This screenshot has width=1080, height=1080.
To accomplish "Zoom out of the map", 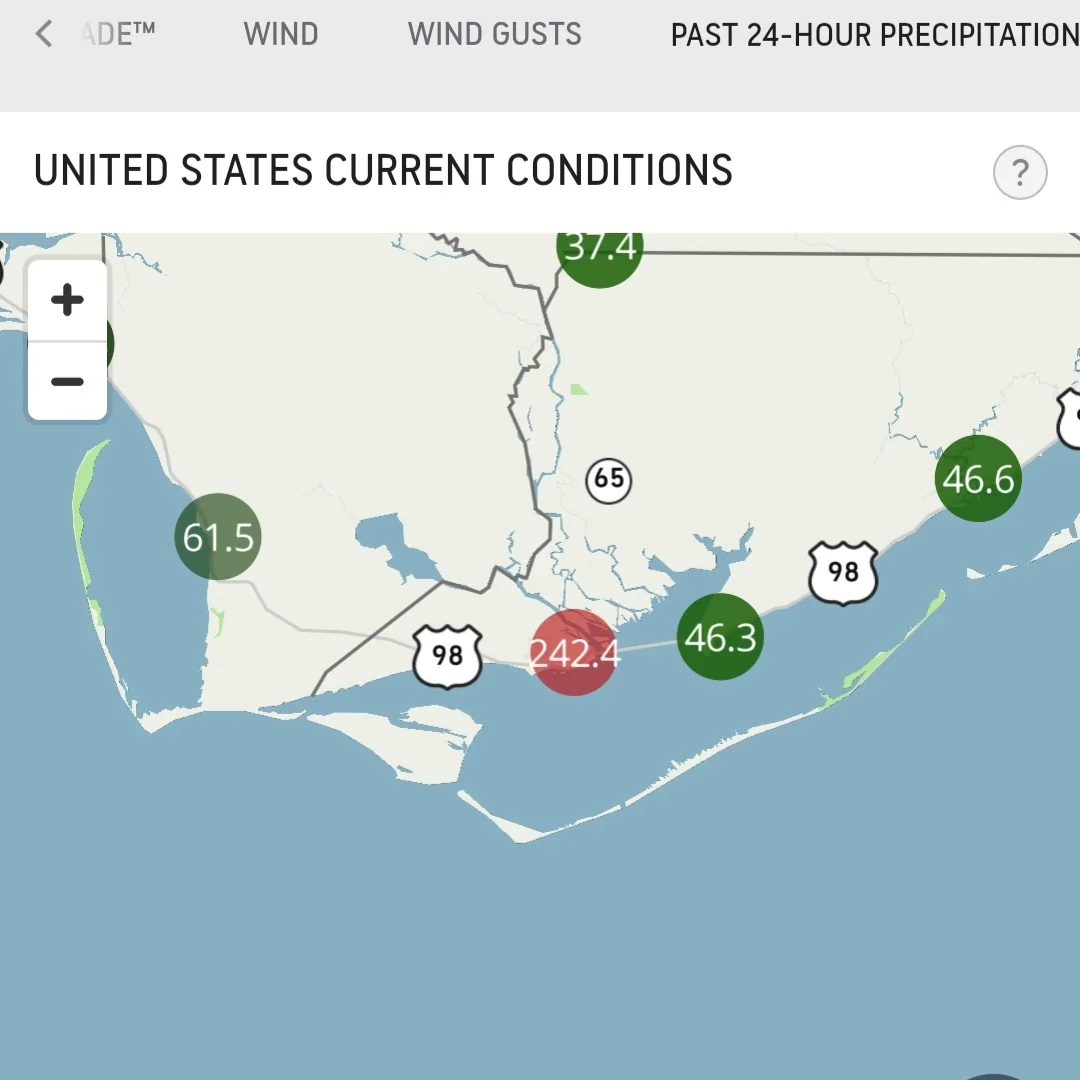I will tap(67, 381).
